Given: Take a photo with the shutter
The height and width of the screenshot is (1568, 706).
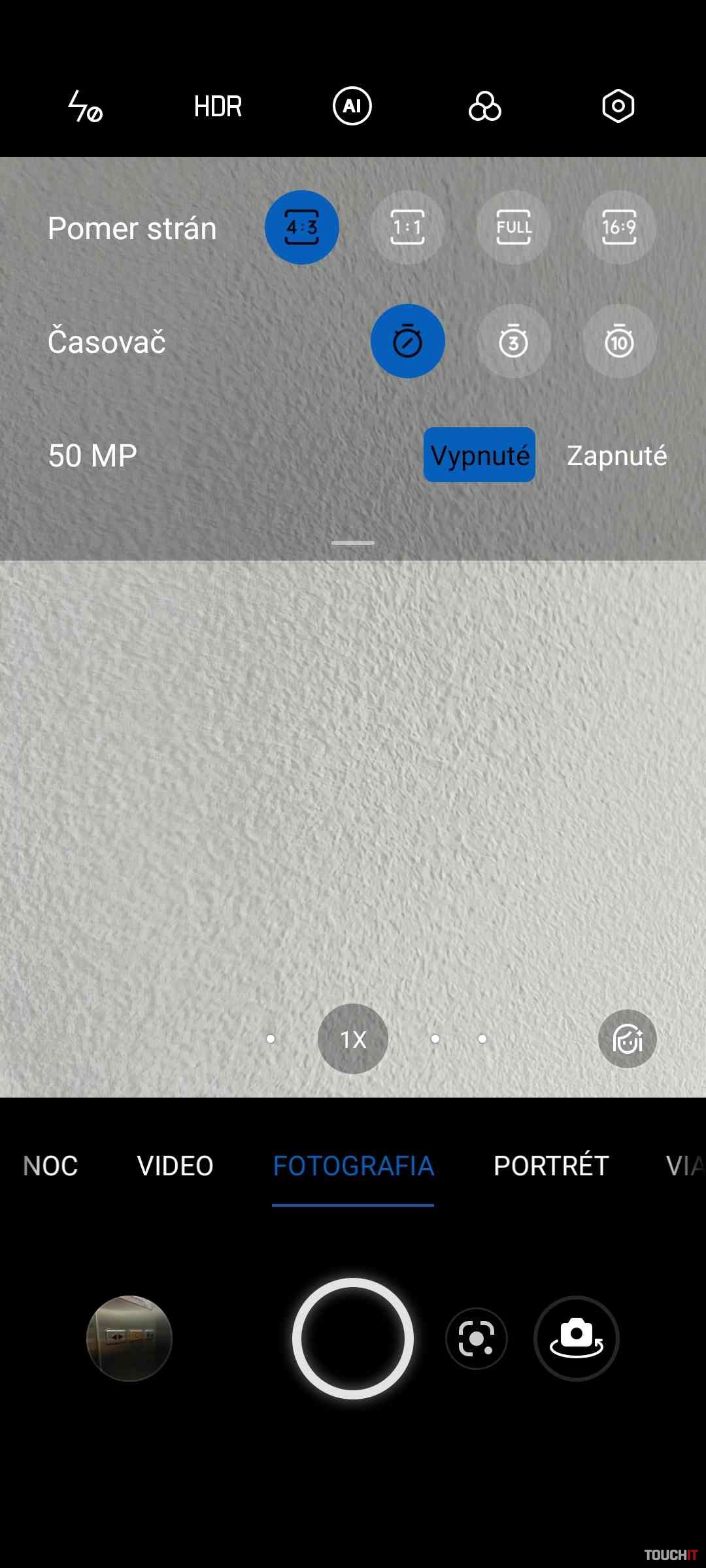Looking at the screenshot, I should pos(353,1338).
